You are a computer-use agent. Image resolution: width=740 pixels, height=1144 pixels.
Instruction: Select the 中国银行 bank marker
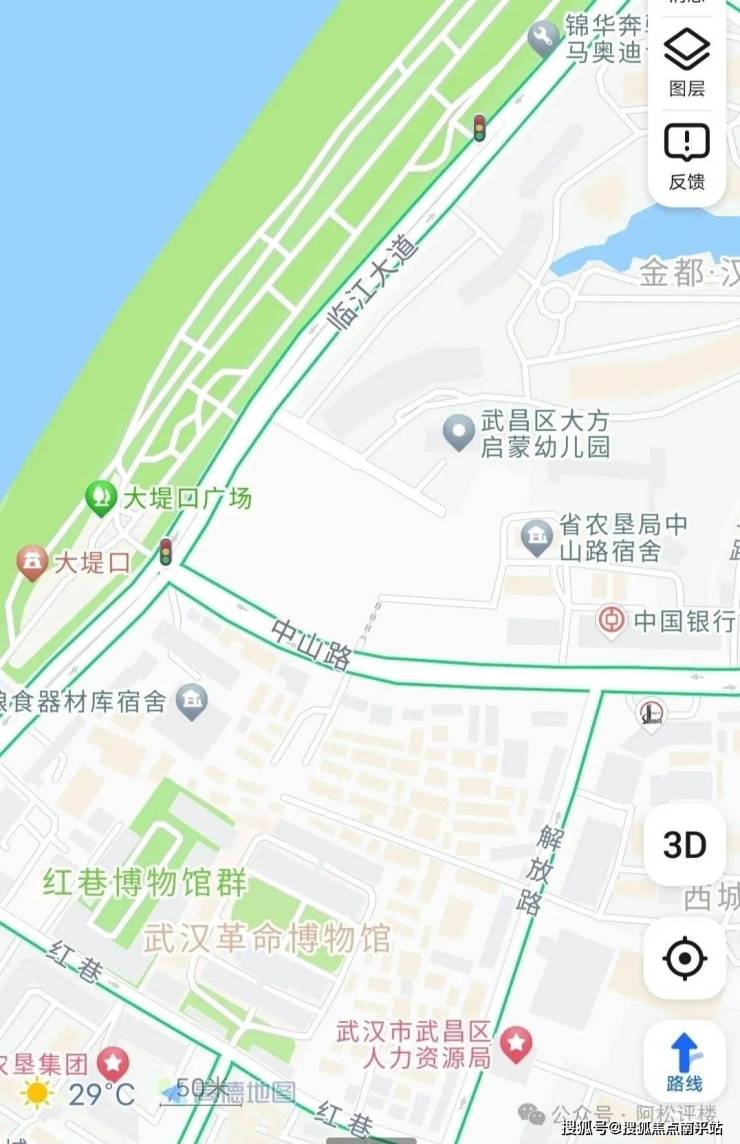click(611, 621)
